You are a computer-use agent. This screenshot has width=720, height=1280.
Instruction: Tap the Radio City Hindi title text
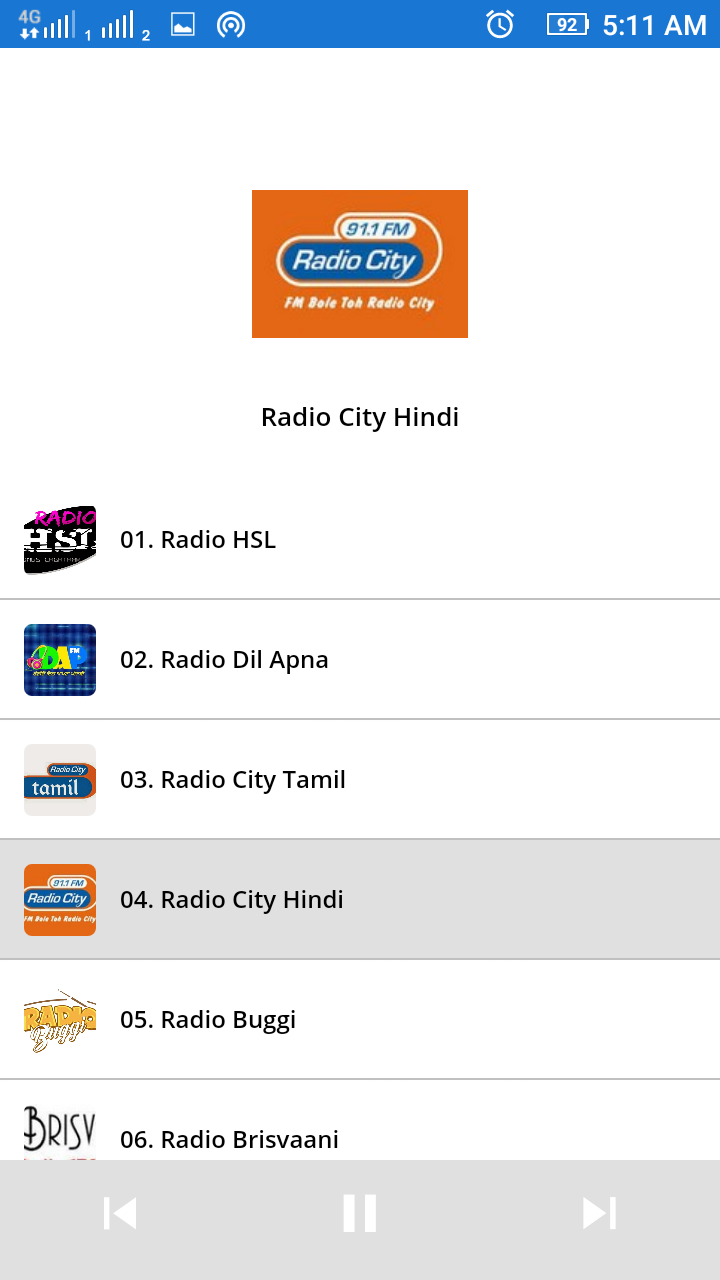click(x=360, y=417)
